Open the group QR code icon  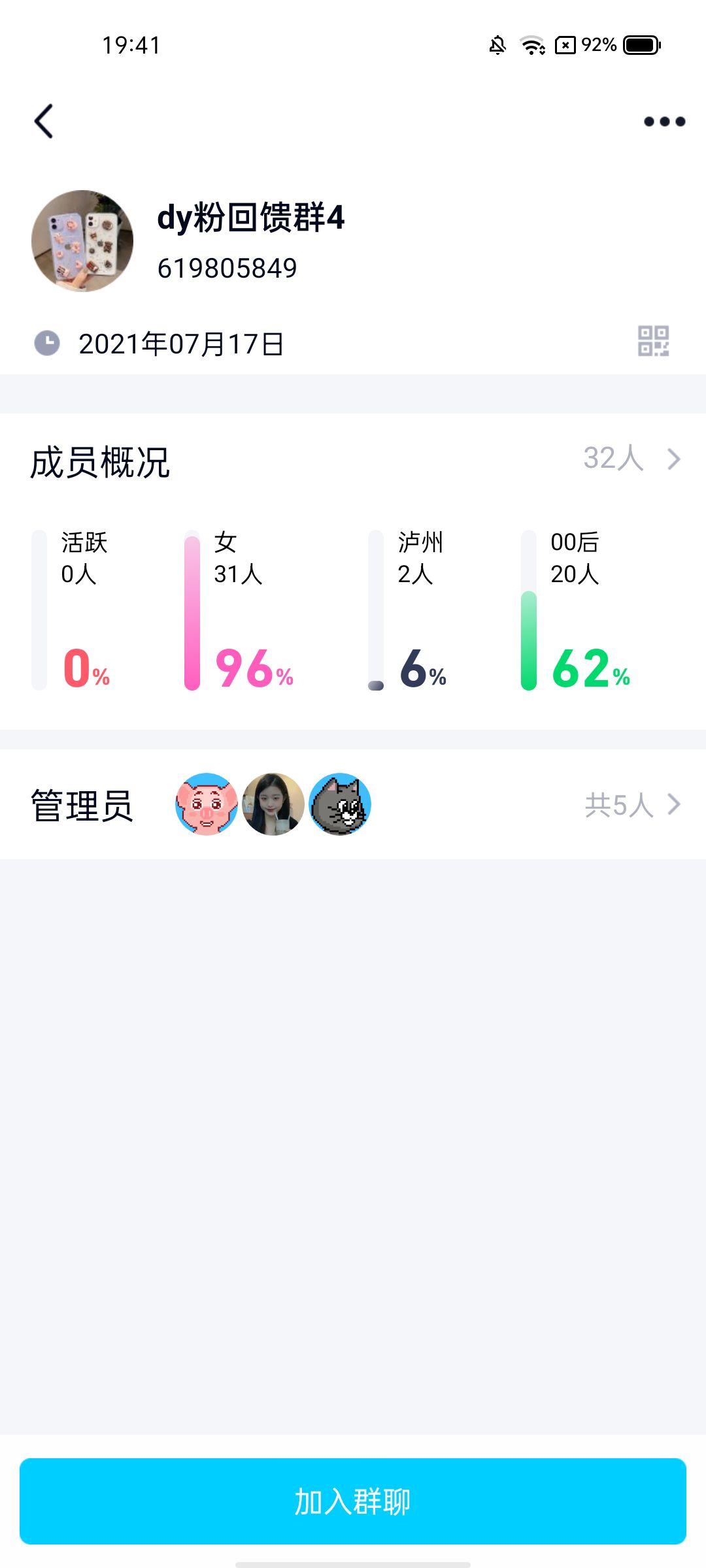click(x=653, y=341)
